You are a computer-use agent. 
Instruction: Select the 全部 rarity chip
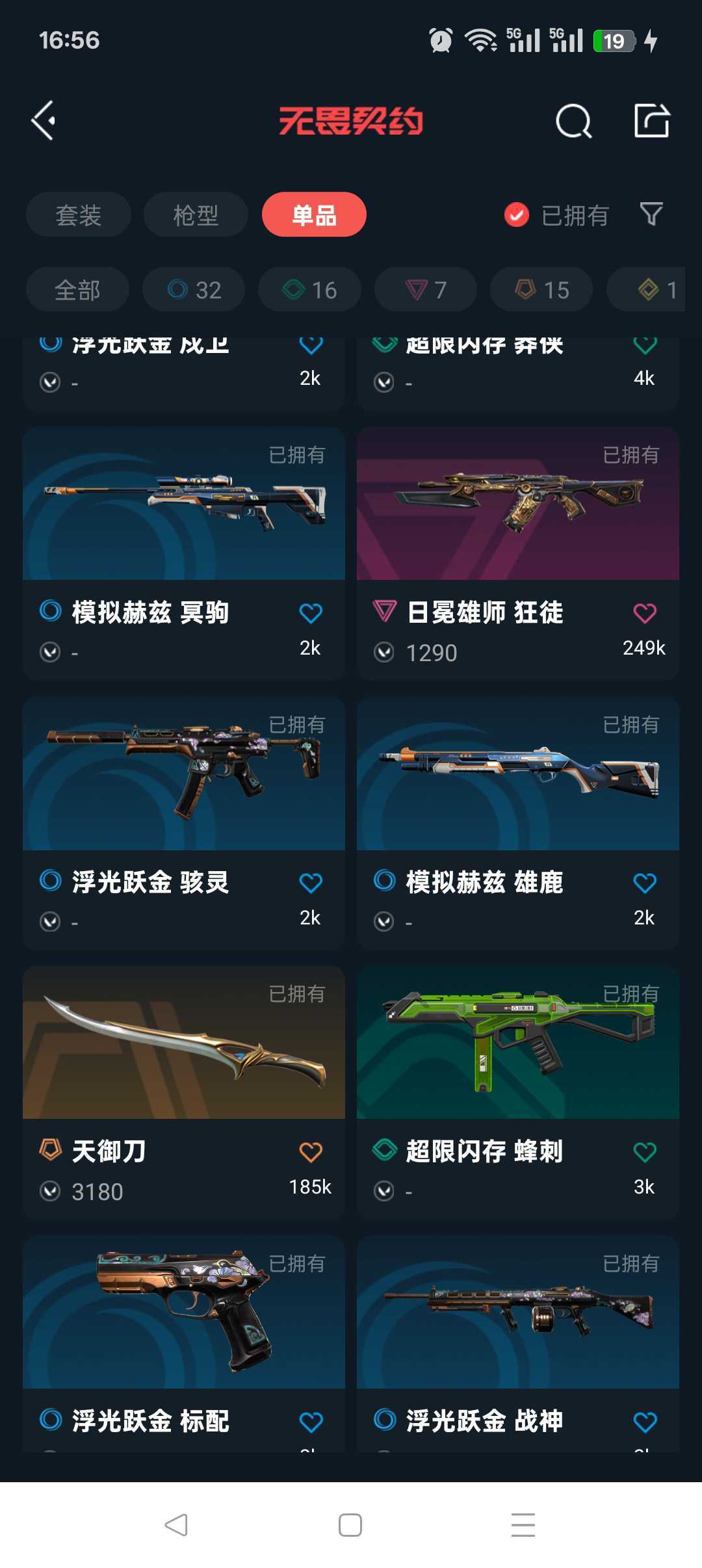77,289
